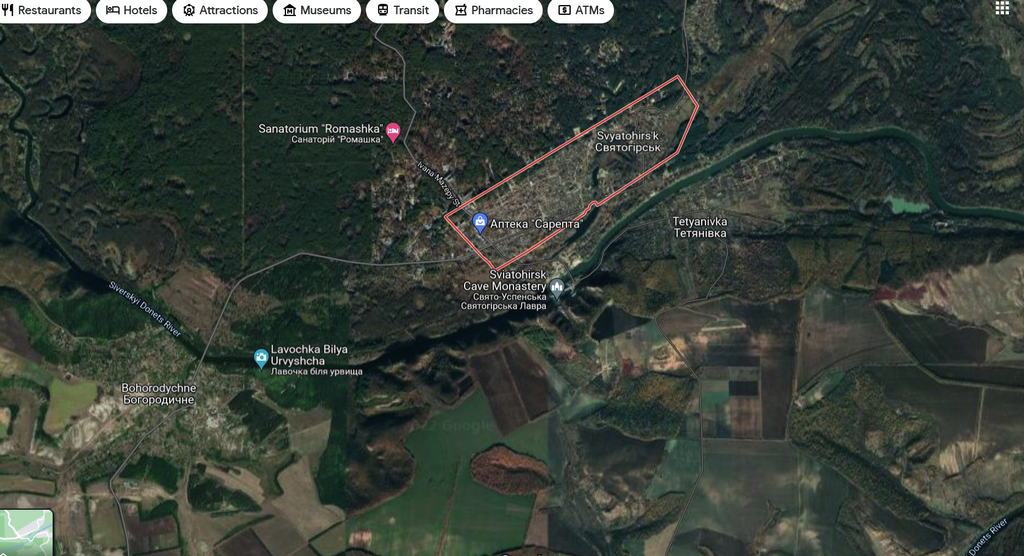Screen dimensions: 1024x556
Task: Filter map by Restaurants chip
Action: (43, 10)
